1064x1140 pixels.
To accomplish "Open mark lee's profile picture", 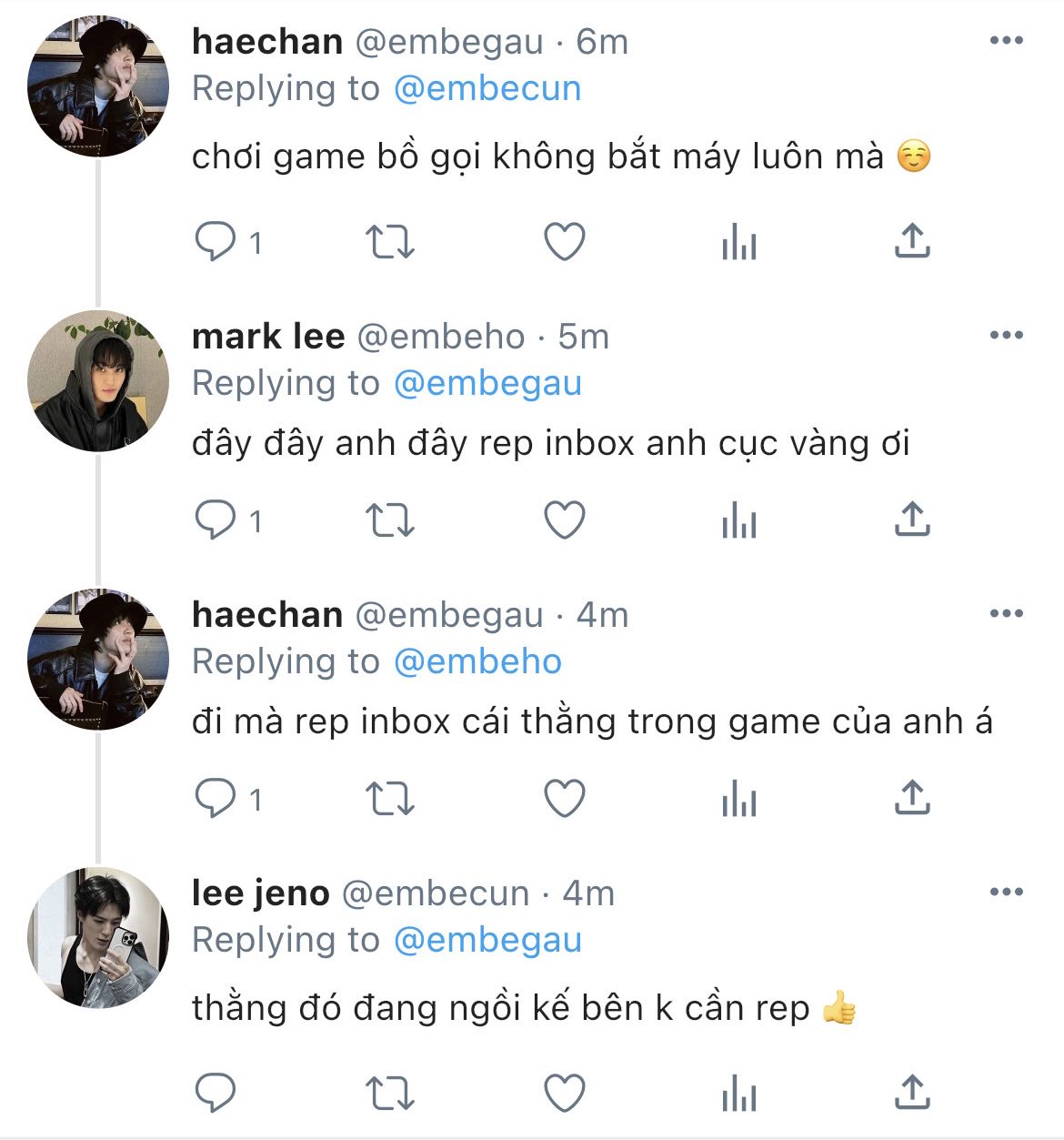I will [x=98, y=381].
